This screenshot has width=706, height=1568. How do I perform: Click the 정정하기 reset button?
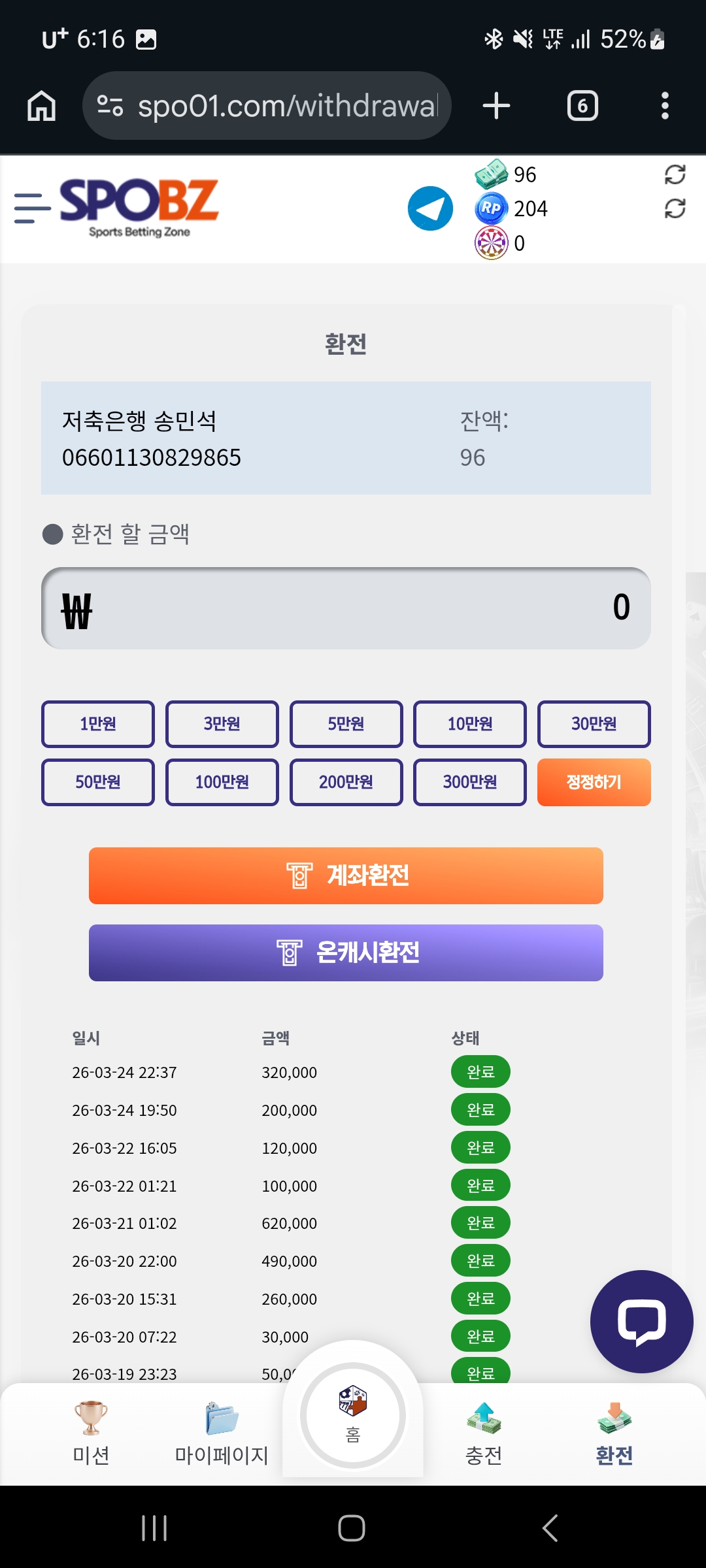pyautogui.click(x=593, y=782)
